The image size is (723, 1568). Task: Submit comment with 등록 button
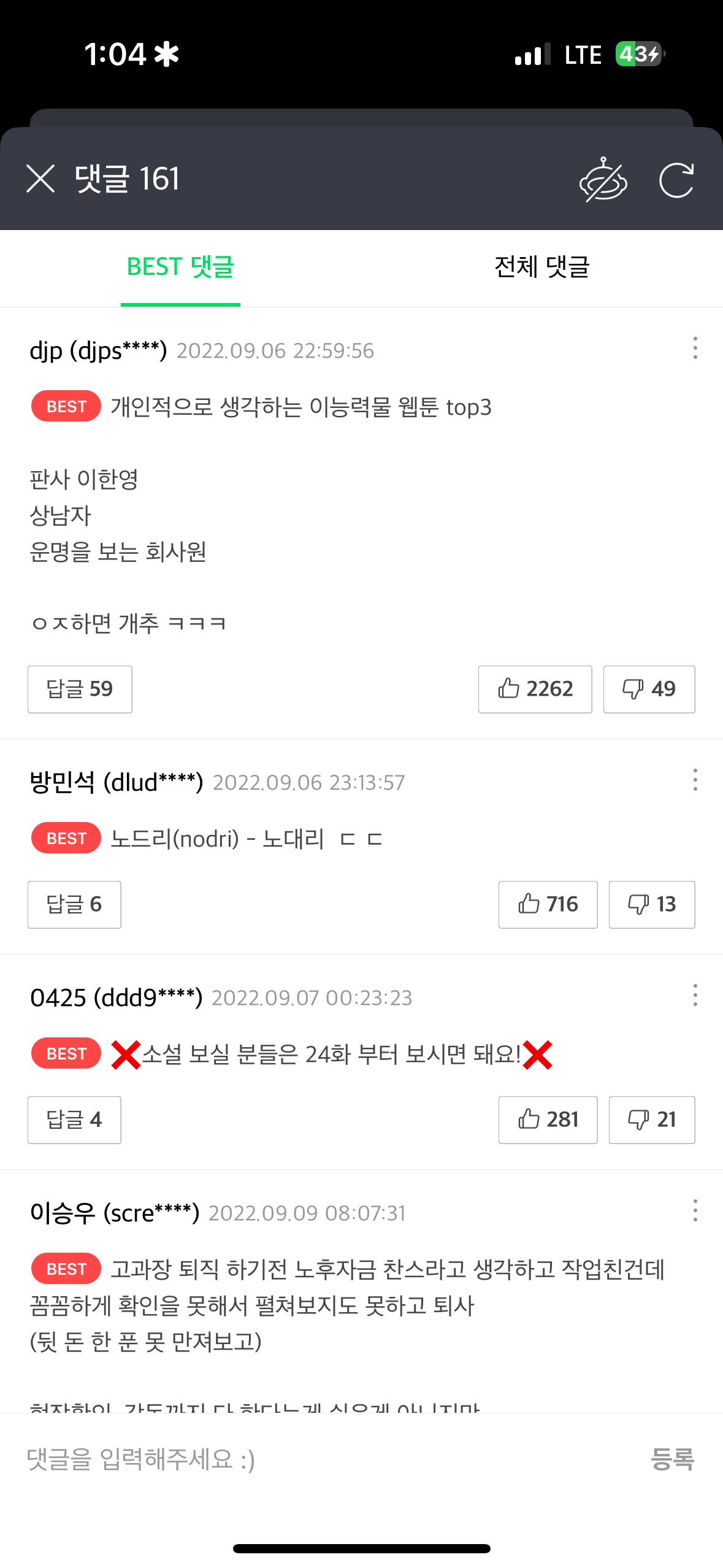coord(672,1459)
